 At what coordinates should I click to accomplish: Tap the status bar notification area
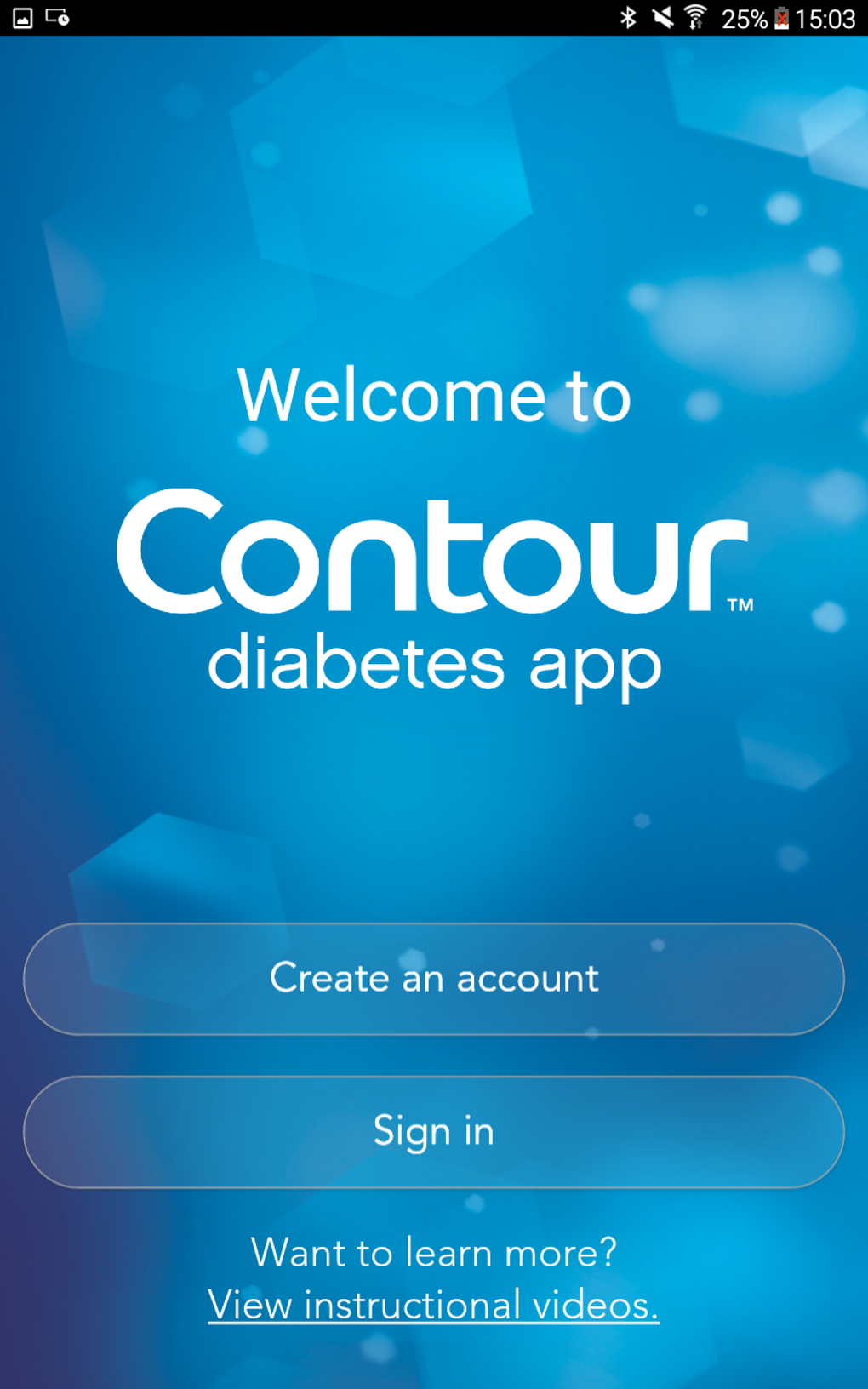click(38, 16)
